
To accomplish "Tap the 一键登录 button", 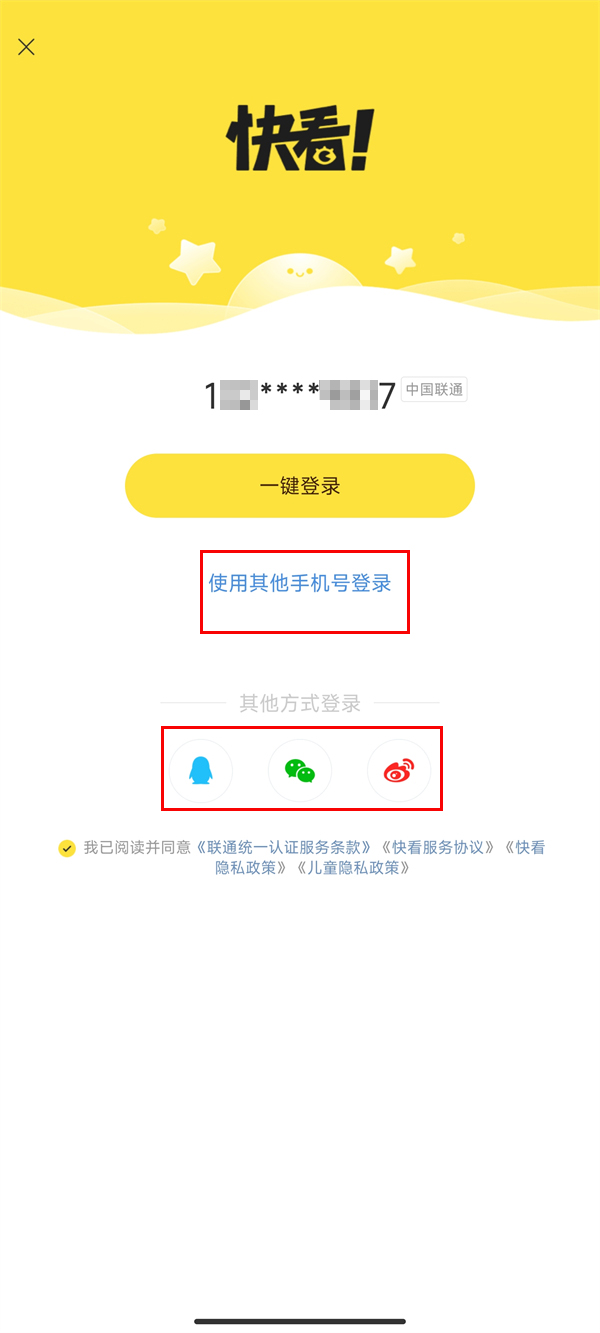I will pyautogui.click(x=300, y=486).
